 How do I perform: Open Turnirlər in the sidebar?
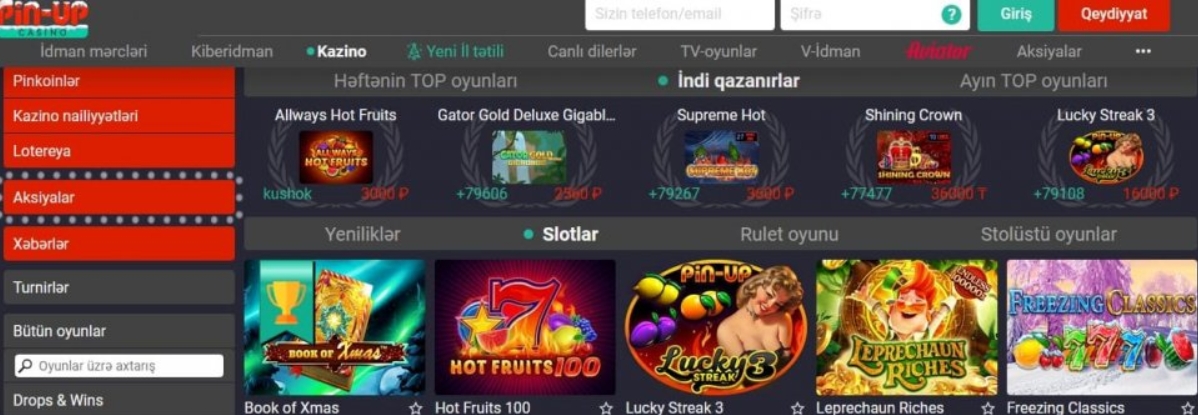click(118, 287)
